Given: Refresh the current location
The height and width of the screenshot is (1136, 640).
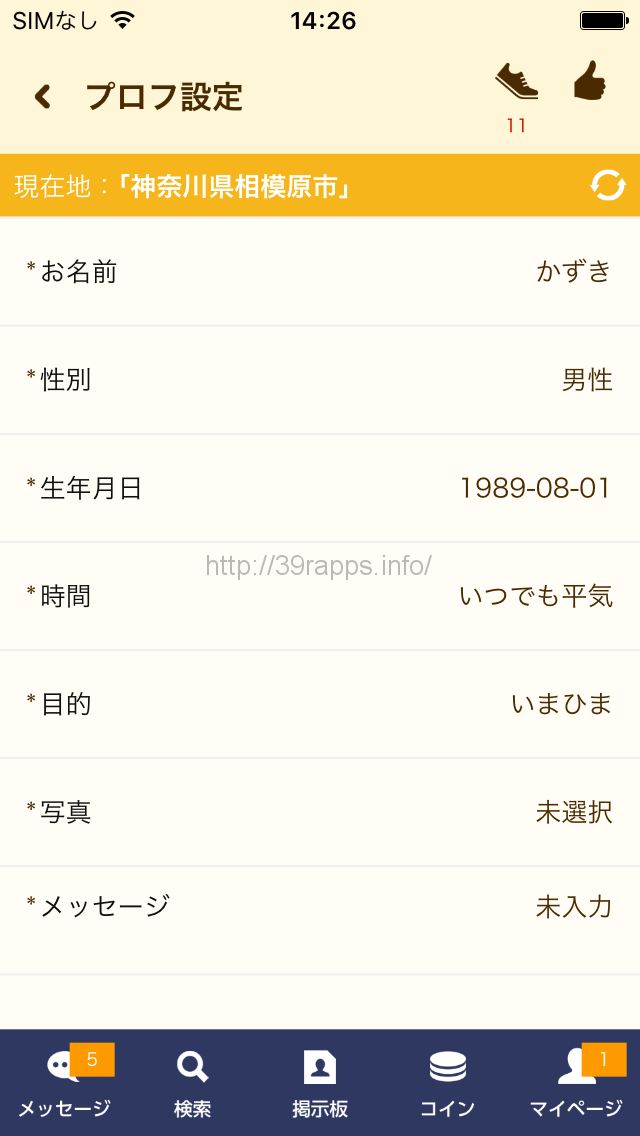Looking at the screenshot, I should pyautogui.click(x=608, y=185).
